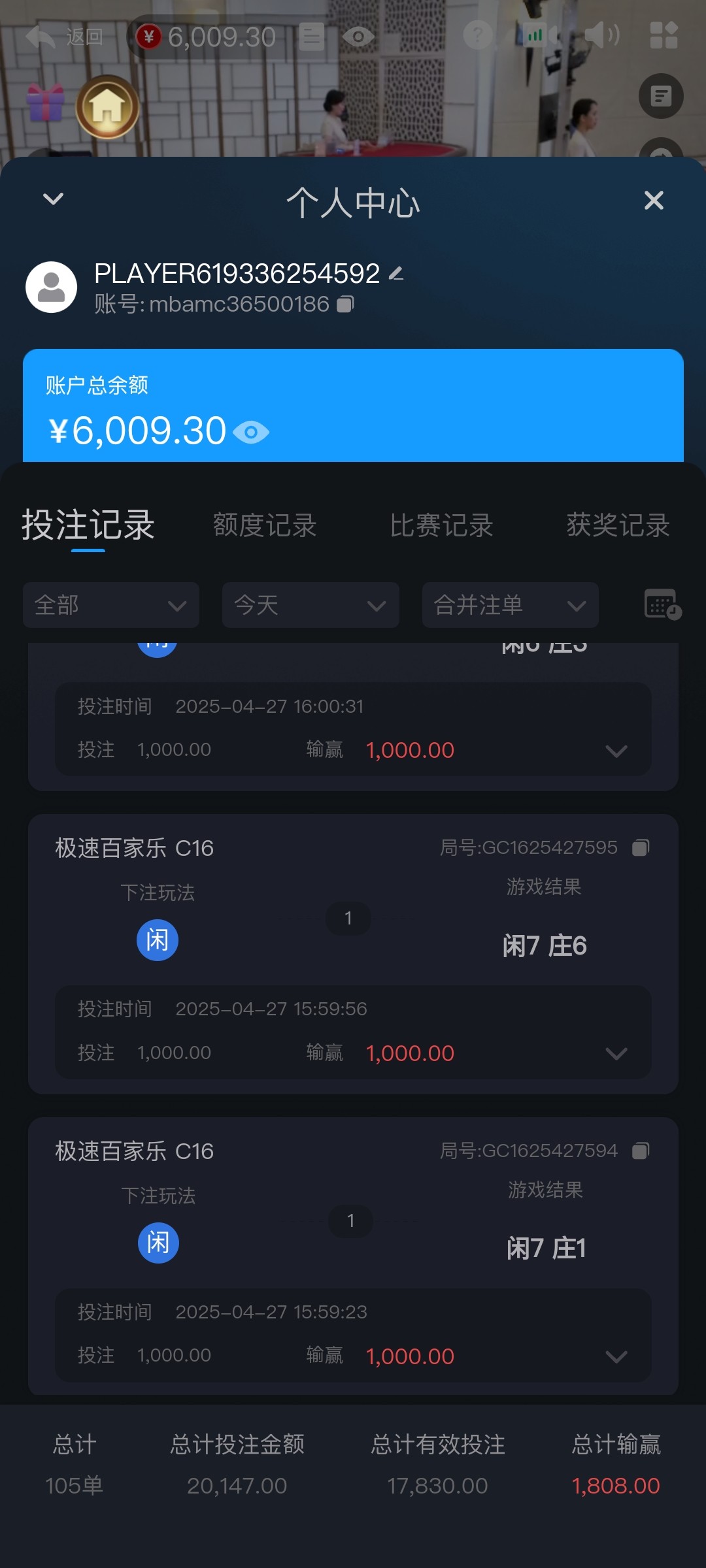
Task: Expand bet details for the 15:59:23 bet
Action: (x=616, y=1356)
